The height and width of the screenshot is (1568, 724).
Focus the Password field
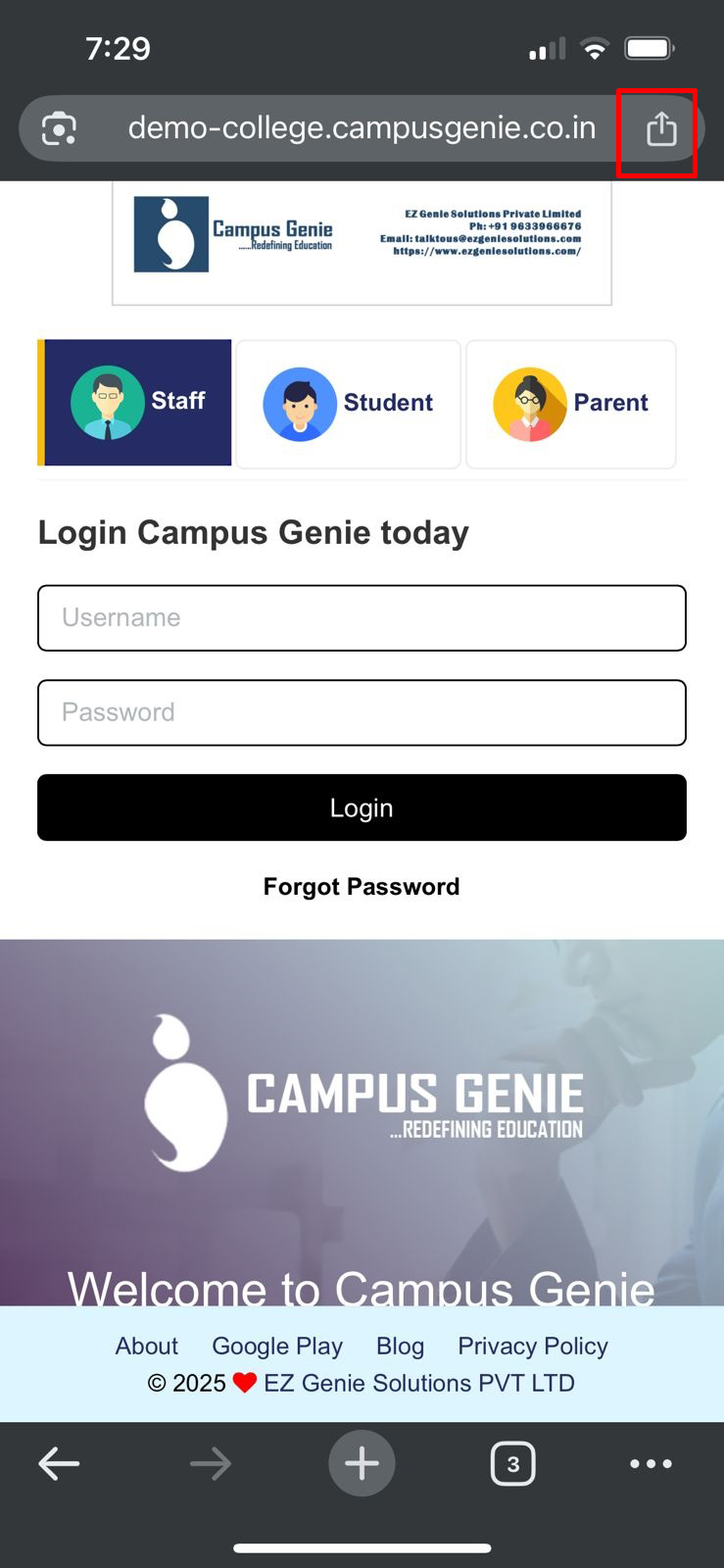pyautogui.click(x=362, y=712)
